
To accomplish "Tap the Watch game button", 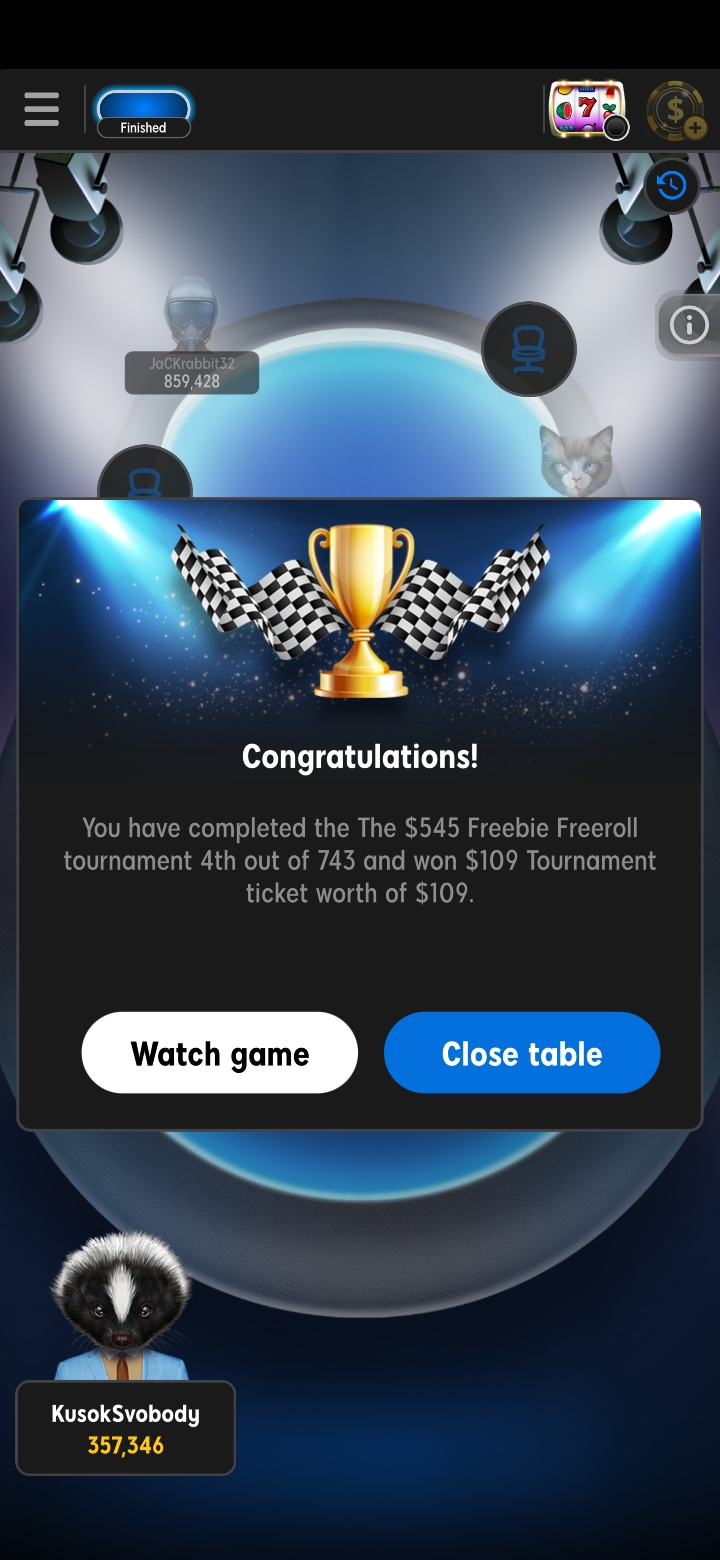I will click(x=220, y=1053).
